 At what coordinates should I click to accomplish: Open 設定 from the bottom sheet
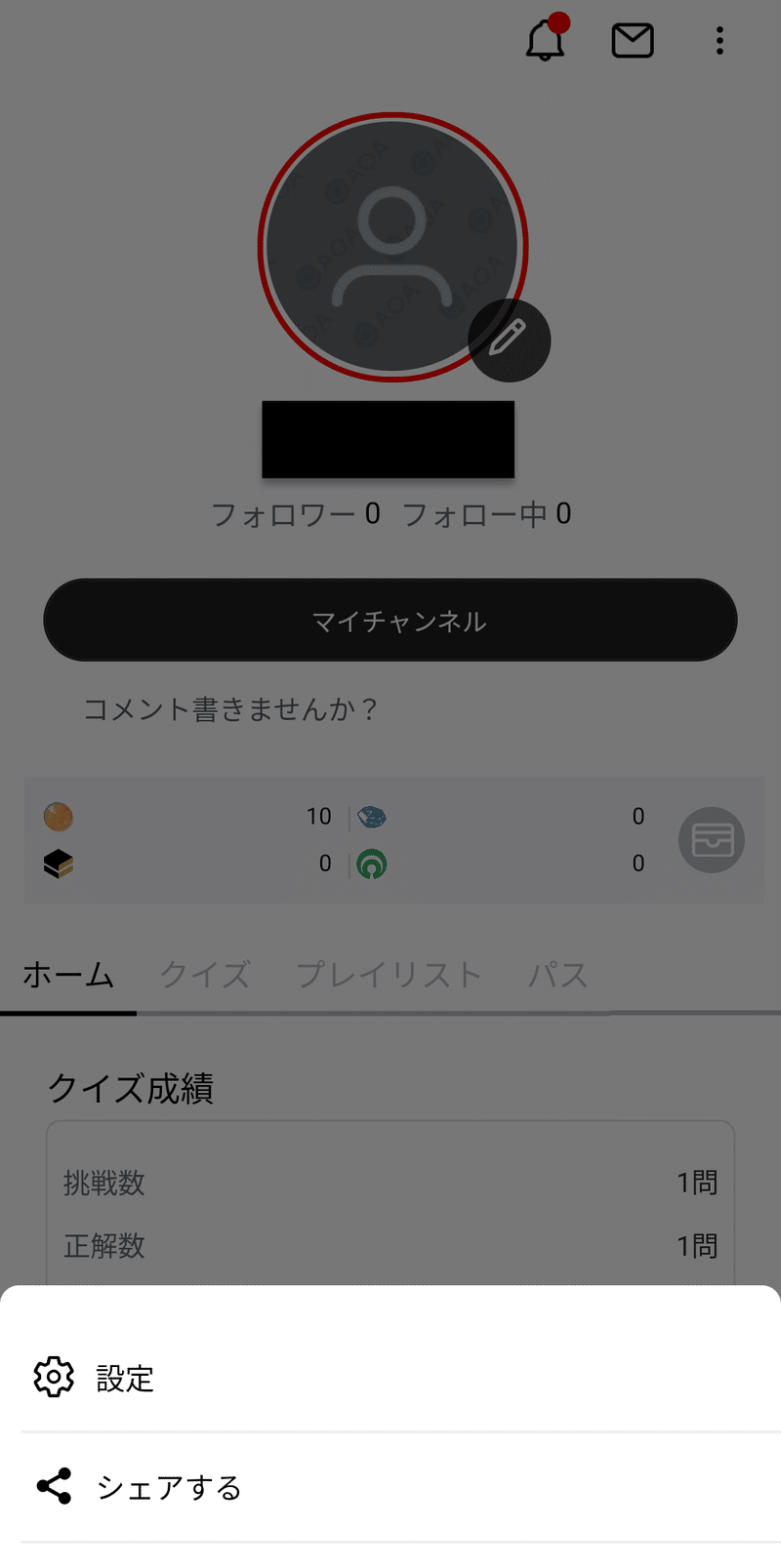click(390, 1378)
